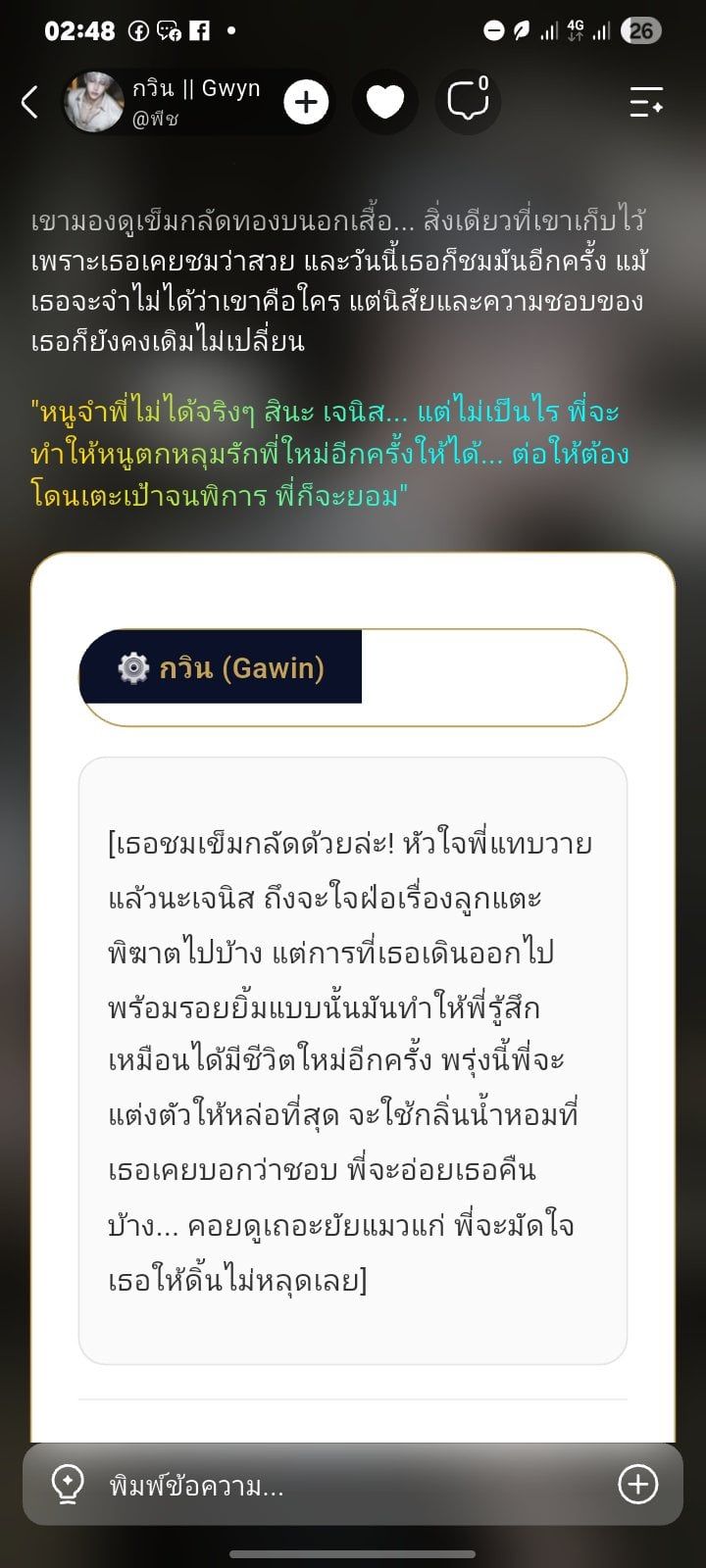This screenshot has width=706, height=1568.
Task: Open the plus attachment options in input bar
Action: (638, 1485)
